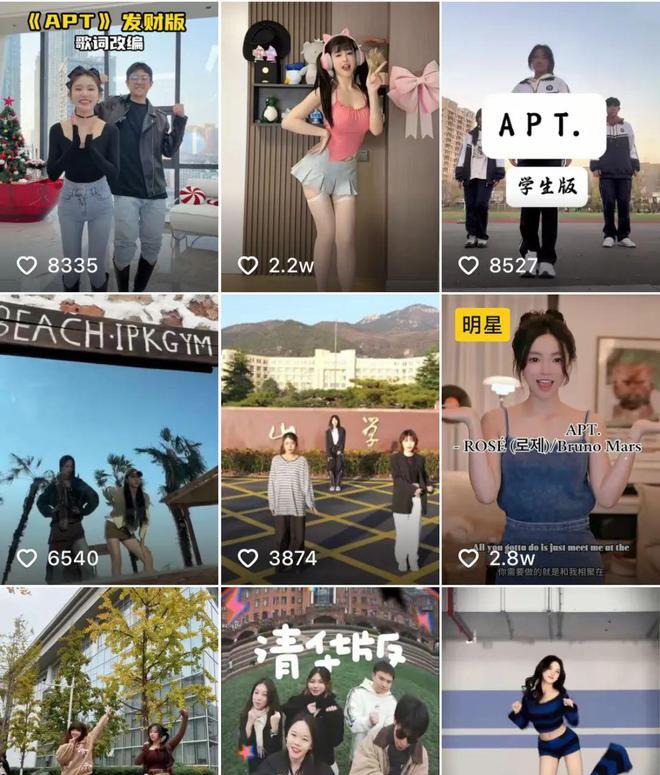Image resolution: width=660 pixels, height=775 pixels.
Task: Open the striped blue outfit dance video
Action: (551, 682)
